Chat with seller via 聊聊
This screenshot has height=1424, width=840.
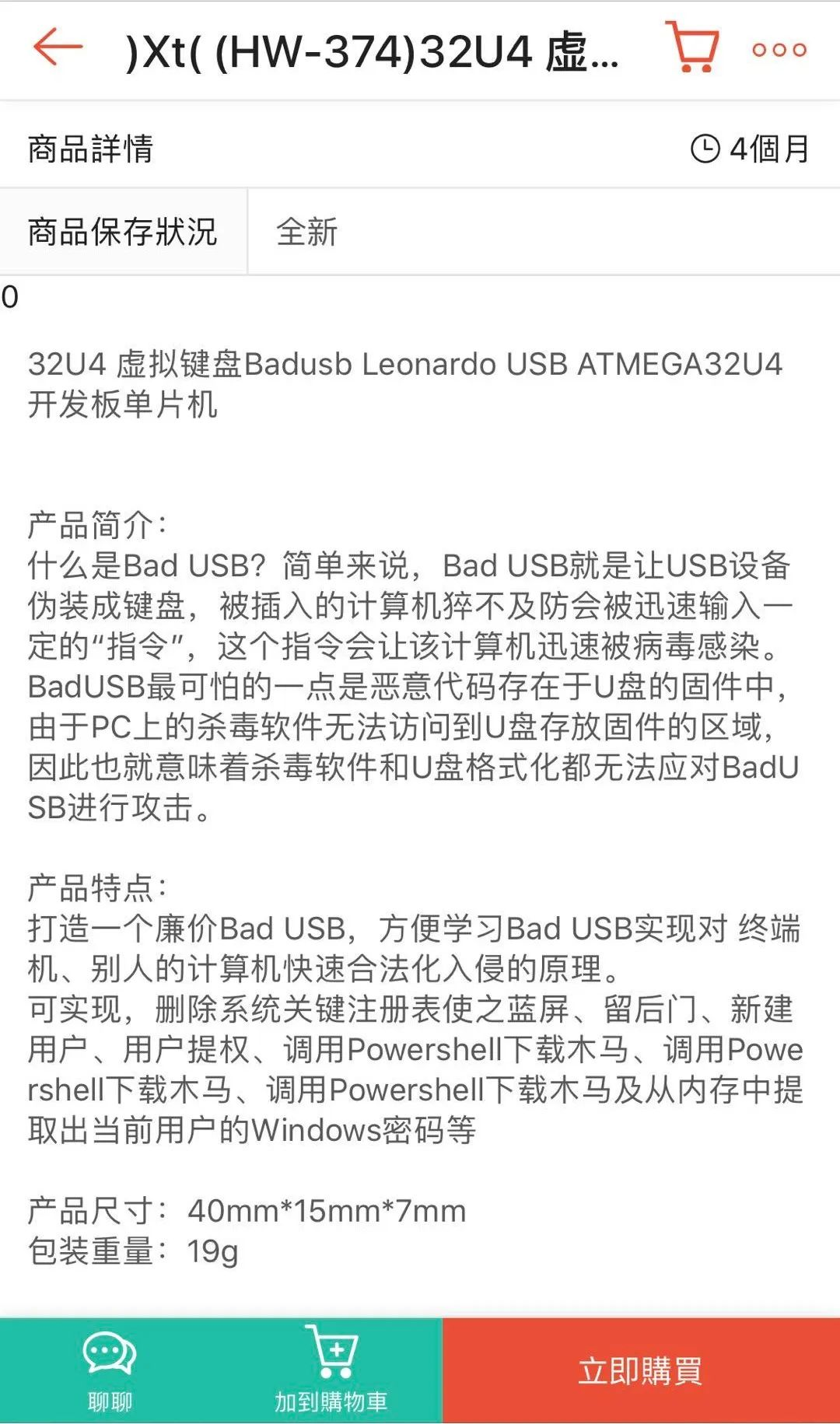click(110, 1370)
